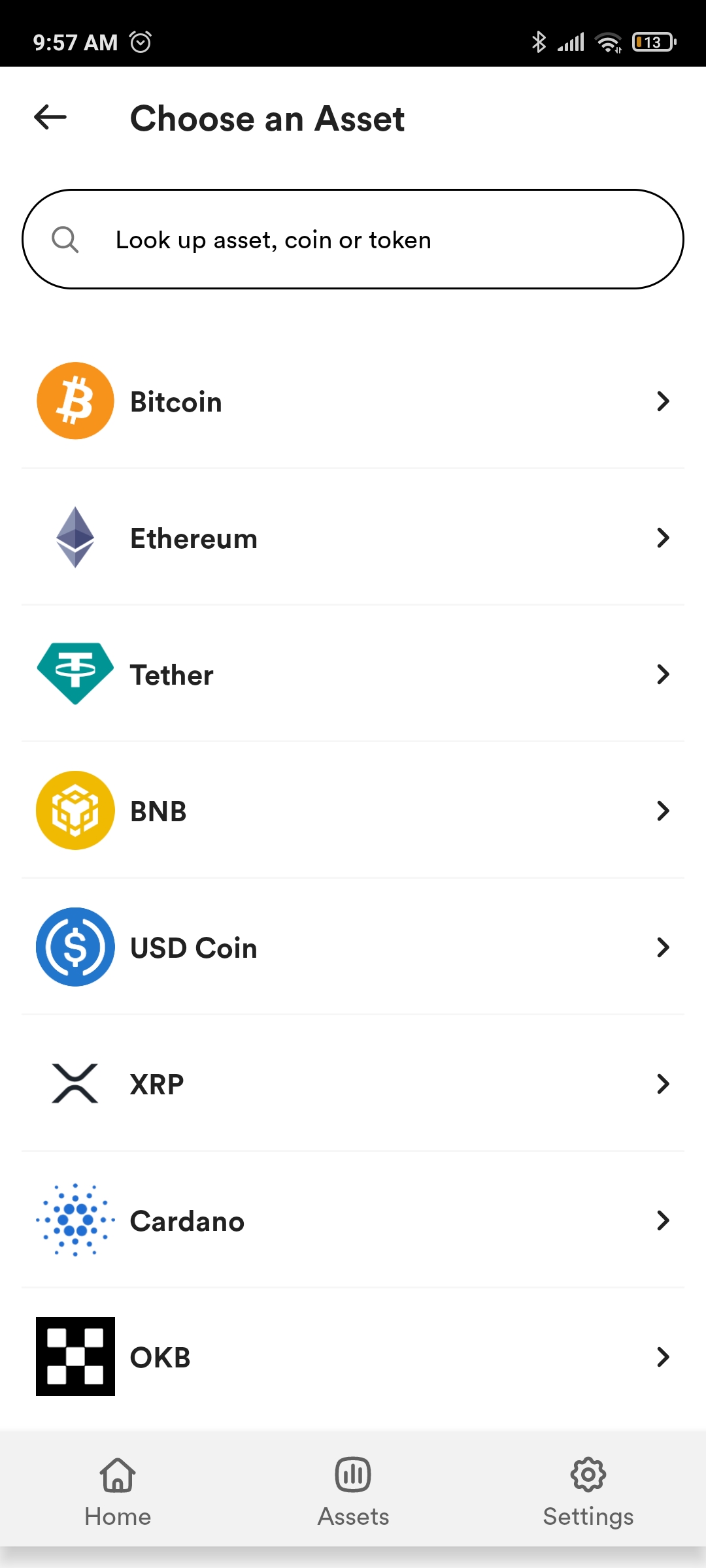Select the OKB asset row
This screenshot has width=706, height=1568.
tap(353, 1357)
